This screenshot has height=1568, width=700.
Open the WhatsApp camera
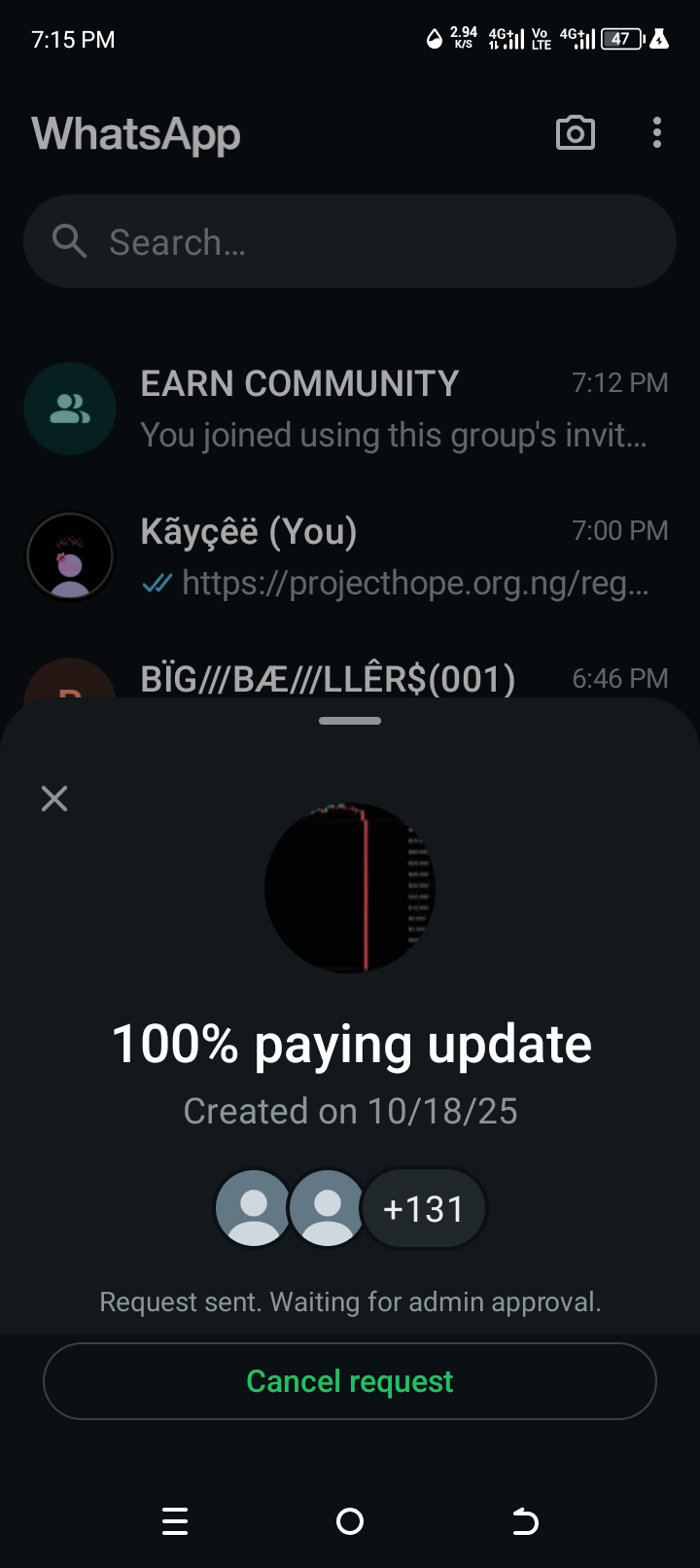pos(576,133)
